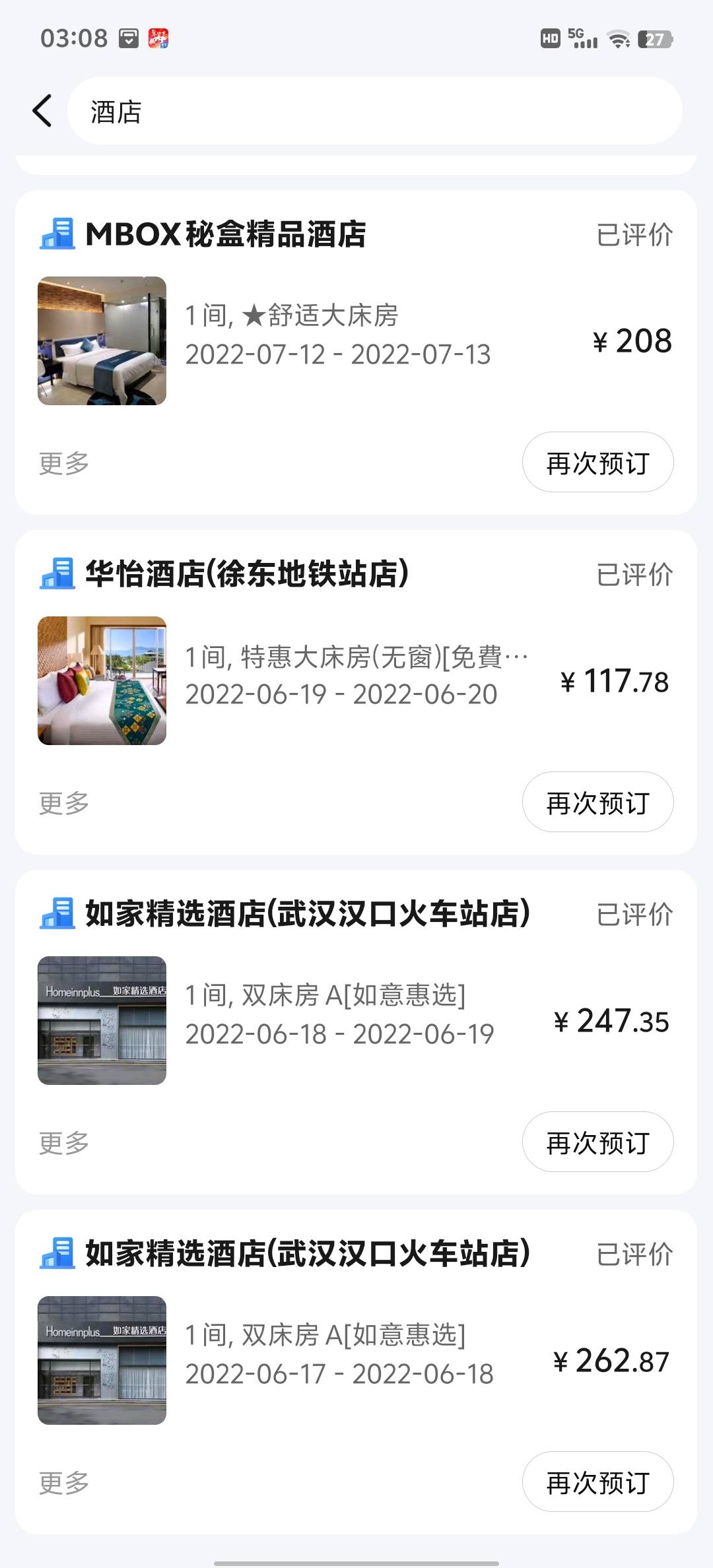The height and width of the screenshot is (1568, 713).
Task: Book again the ¥247.35 如家精选酒店 stay
Action: point(597,1142)
